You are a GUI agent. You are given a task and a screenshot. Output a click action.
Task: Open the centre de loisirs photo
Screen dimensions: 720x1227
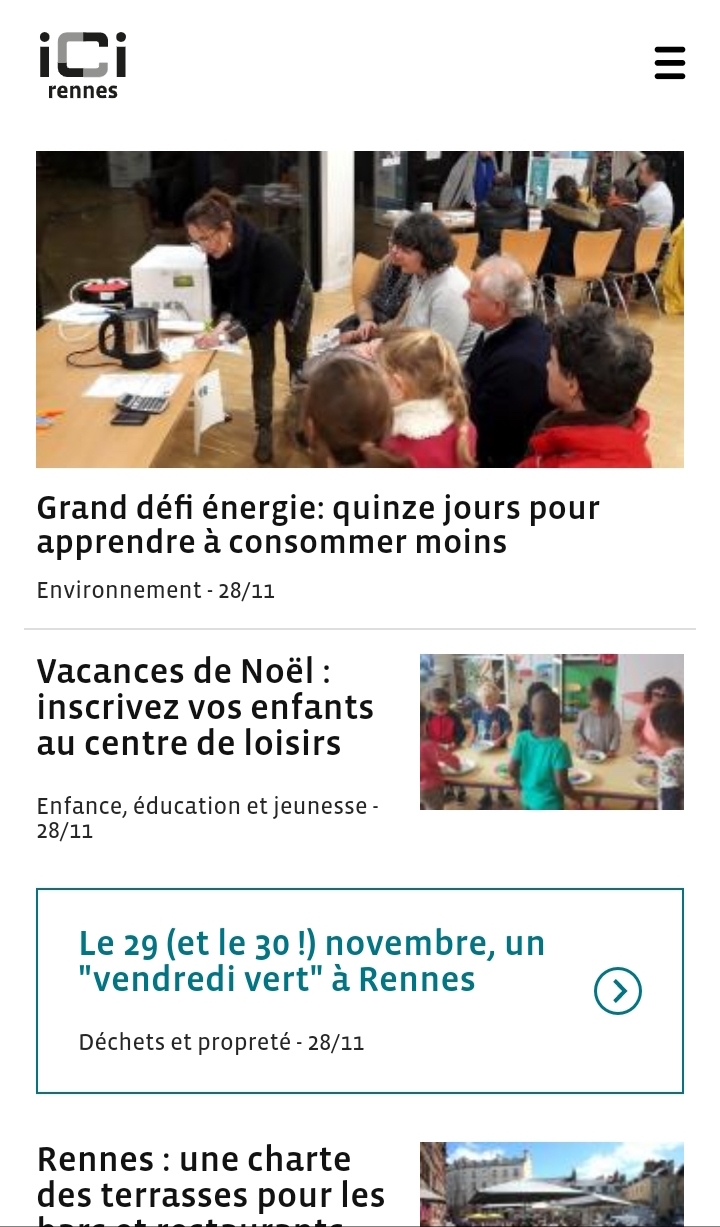click(x=551, y=732)
